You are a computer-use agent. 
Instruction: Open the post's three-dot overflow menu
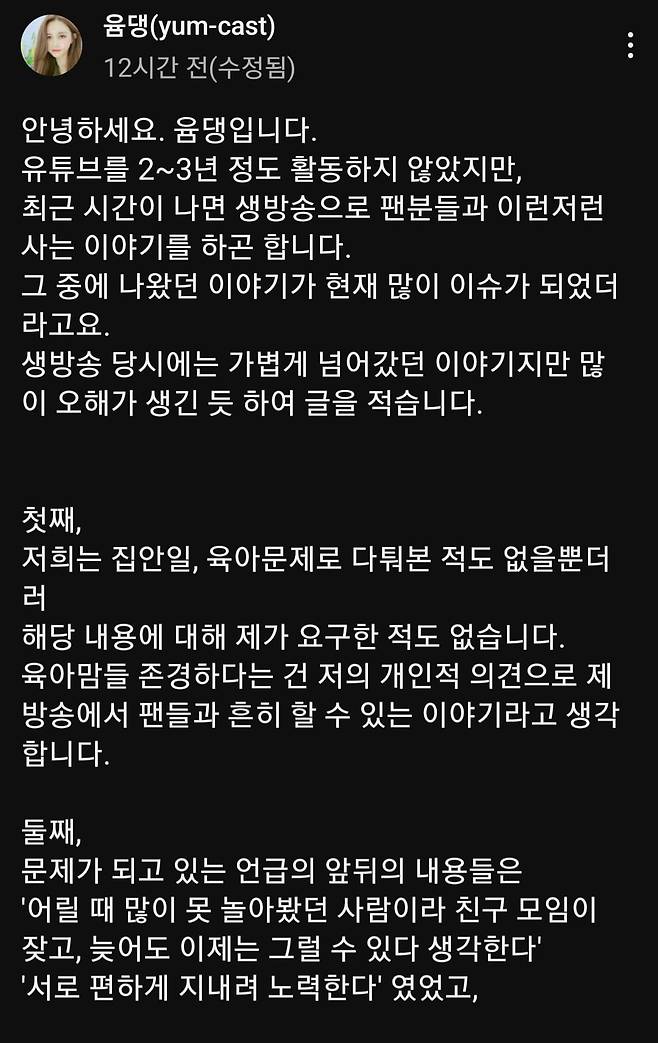(629, 45)
